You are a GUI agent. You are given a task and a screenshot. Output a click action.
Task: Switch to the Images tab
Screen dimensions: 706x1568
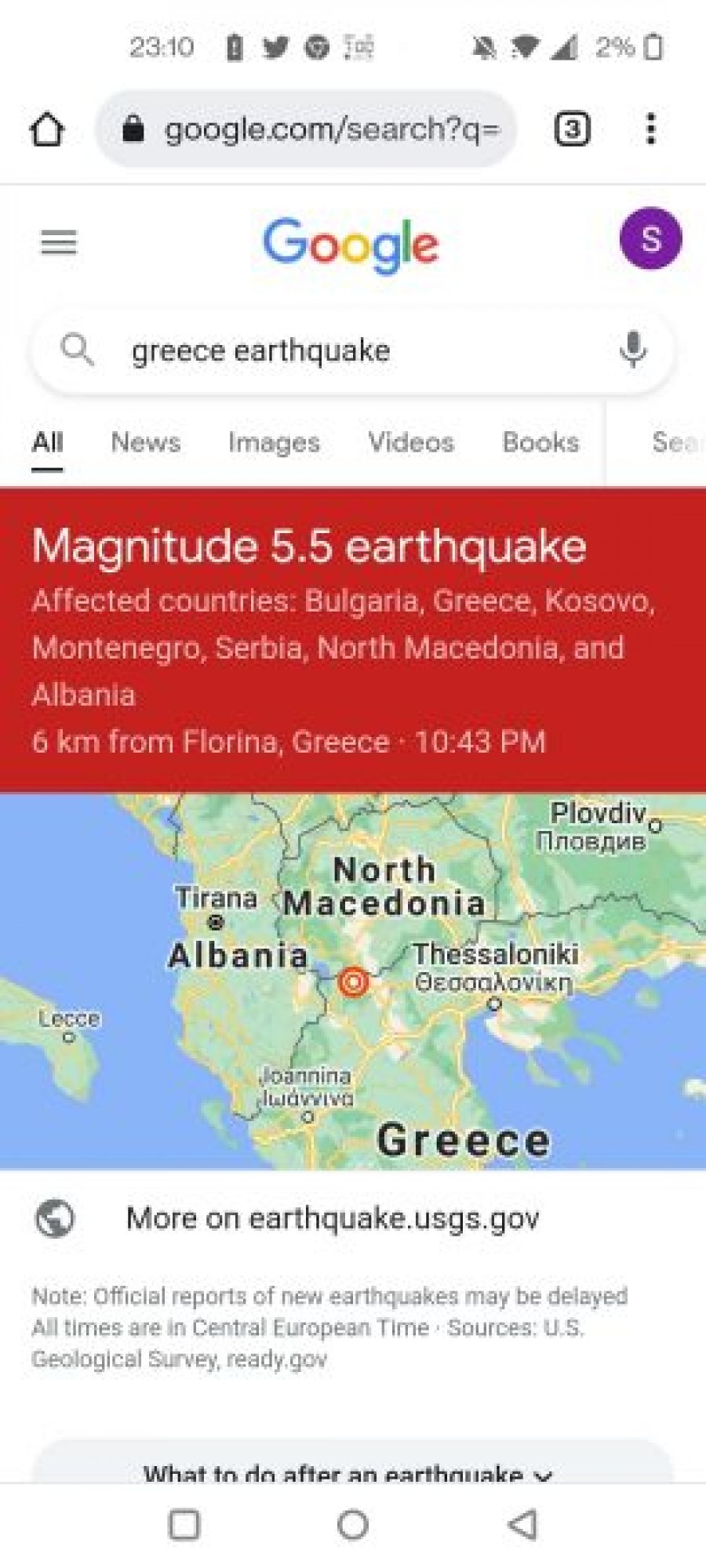(x=274, y=442)
